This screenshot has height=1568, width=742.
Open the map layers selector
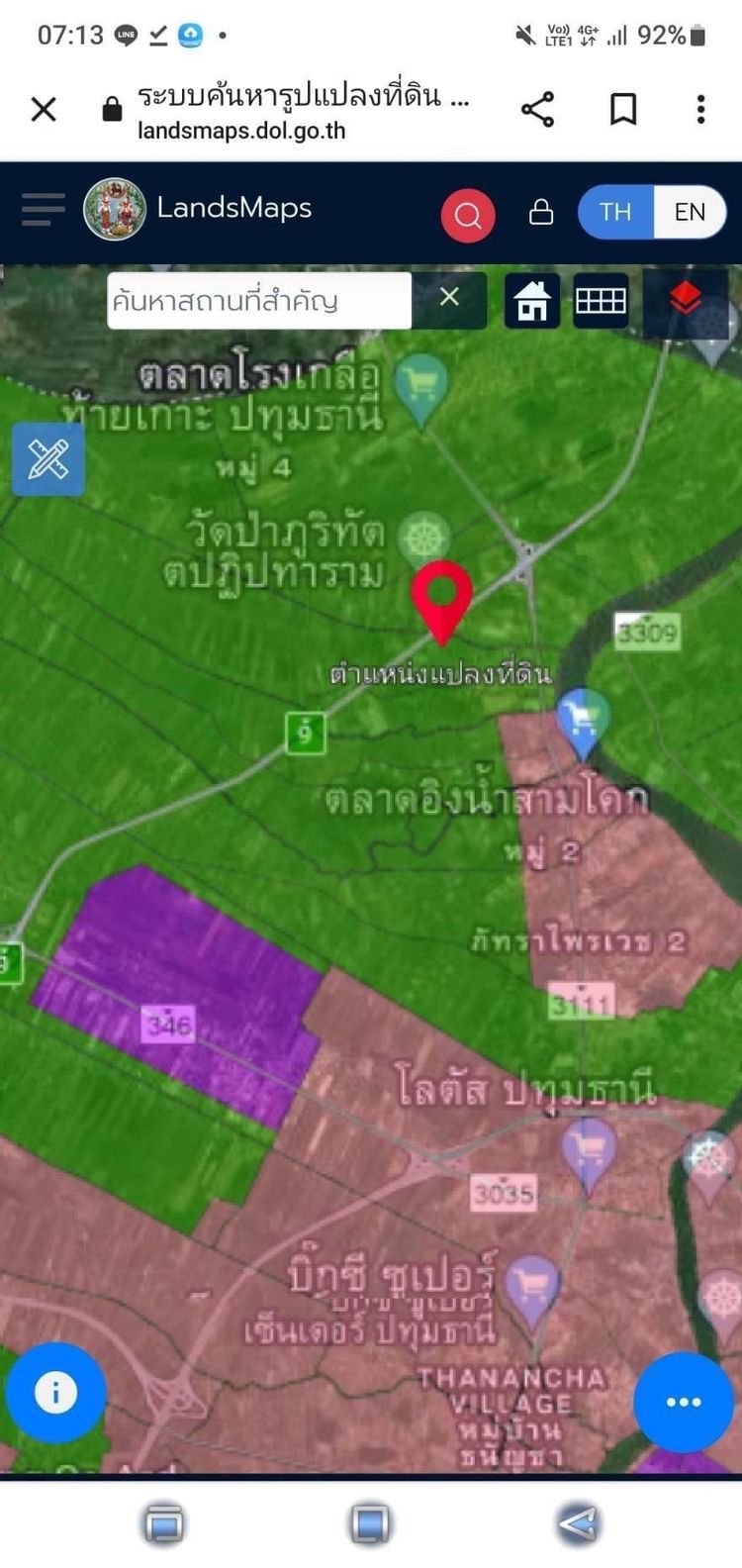pyautogui.click(x=685, y=298)
